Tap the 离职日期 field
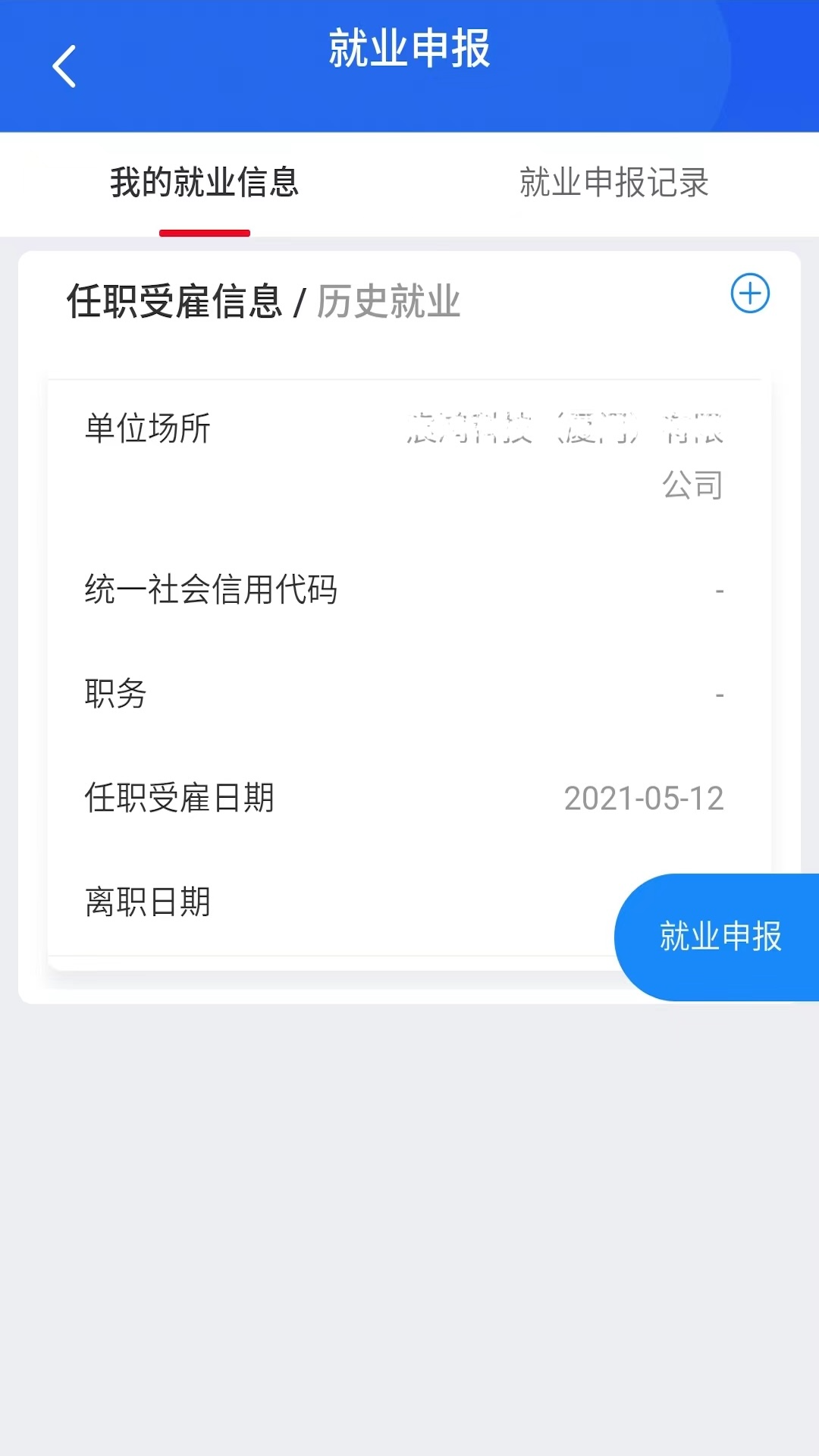 pos(149,902)
